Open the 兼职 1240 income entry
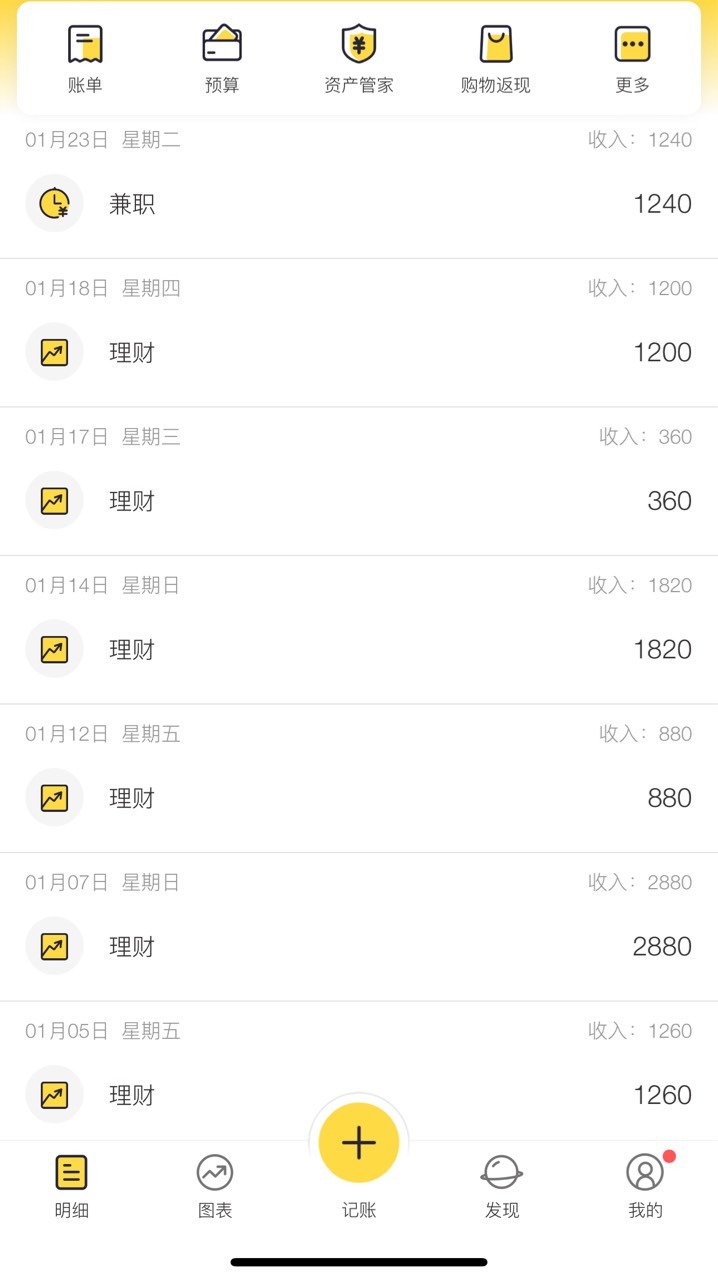The width and height of the screenshot is (718, 1280). pyautogui.click(x=359, y=204)
